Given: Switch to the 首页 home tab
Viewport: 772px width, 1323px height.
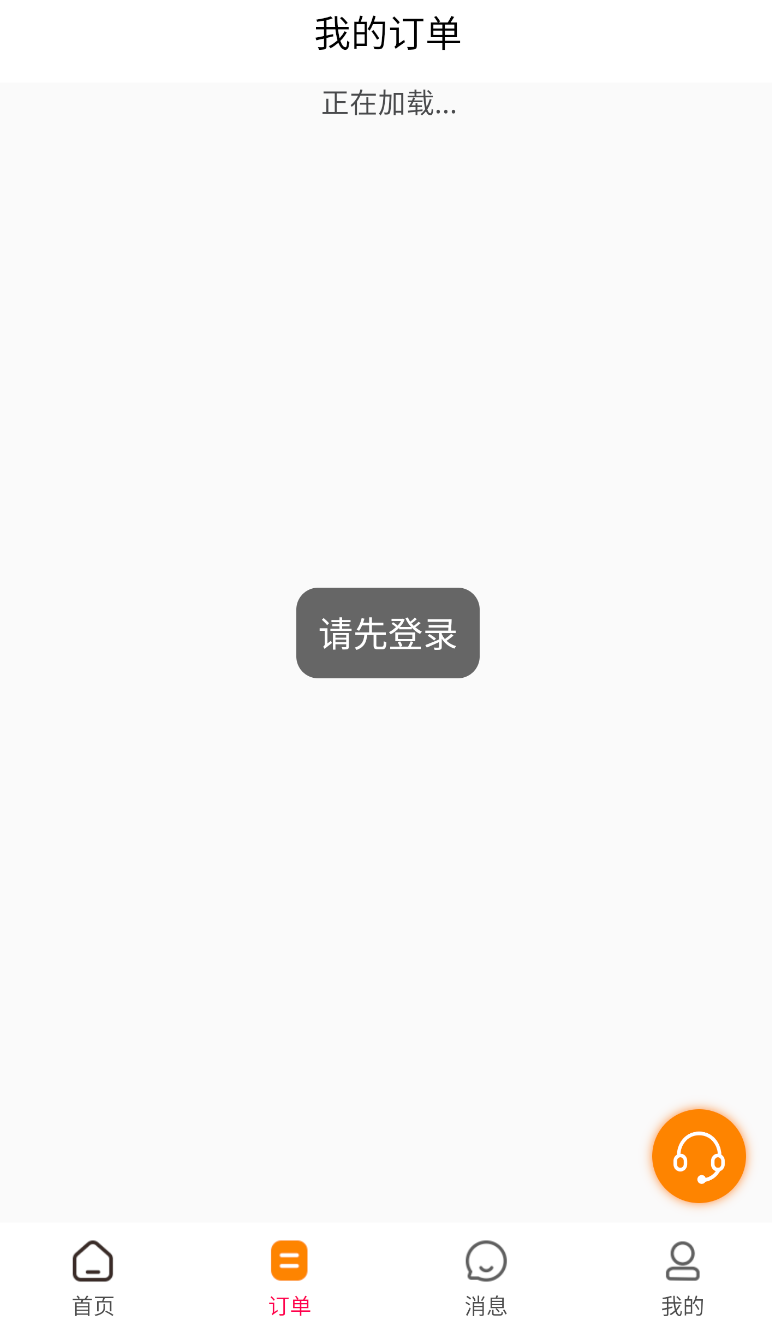Looking at the screenshot, I should [93, 1277].
